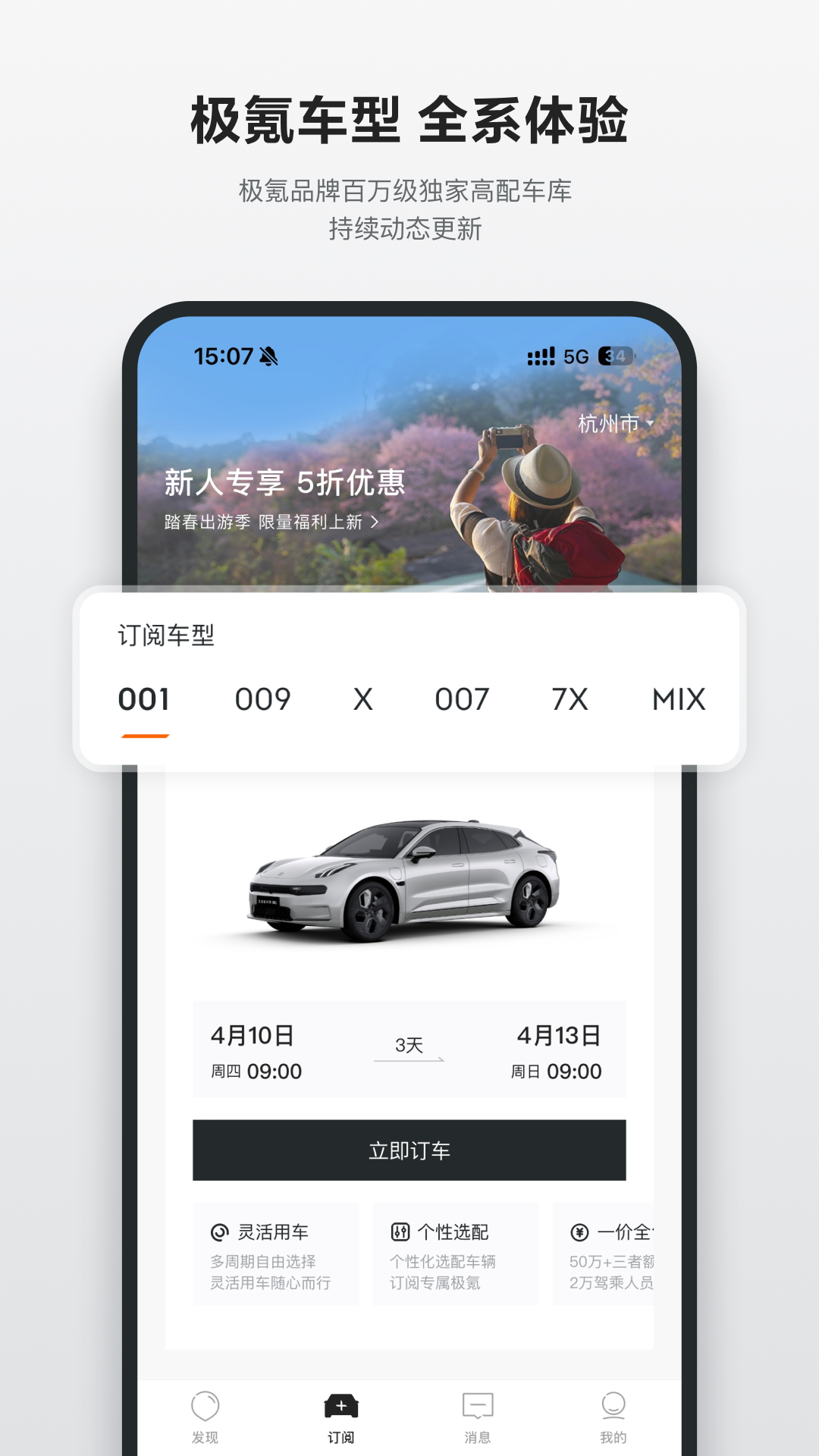Select the 001 car model

point(143,699)
